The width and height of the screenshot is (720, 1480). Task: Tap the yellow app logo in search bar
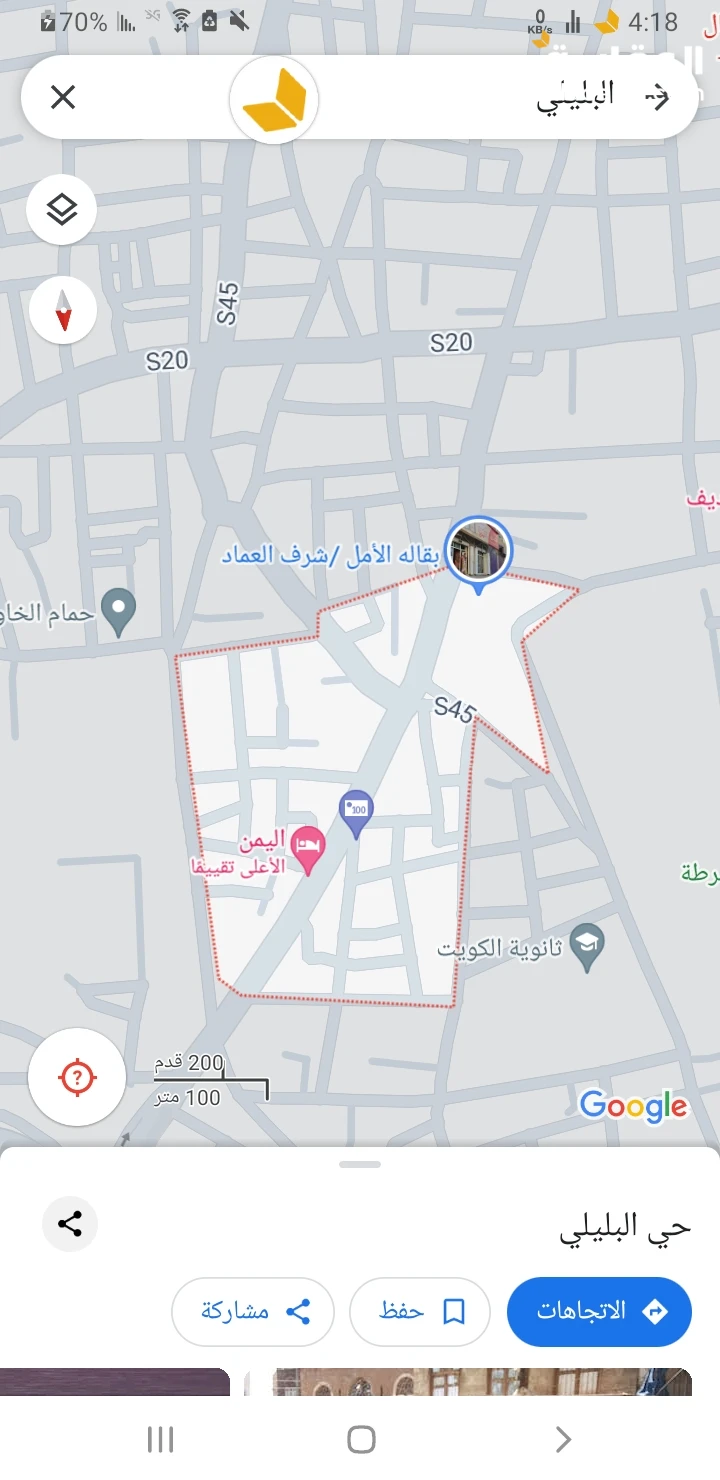click(x=273, y=99)
